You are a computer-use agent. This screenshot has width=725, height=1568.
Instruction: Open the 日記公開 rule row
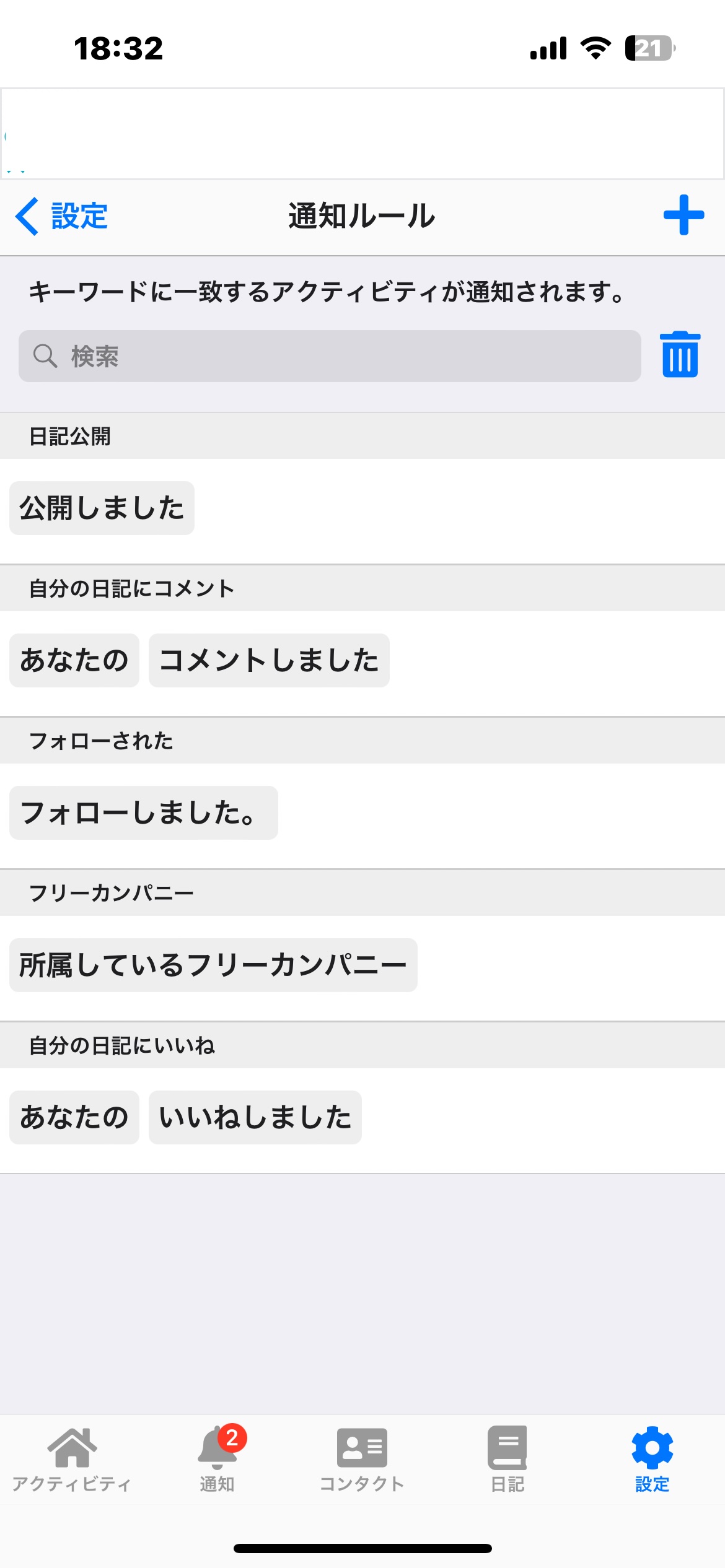(x=362, y=511)
